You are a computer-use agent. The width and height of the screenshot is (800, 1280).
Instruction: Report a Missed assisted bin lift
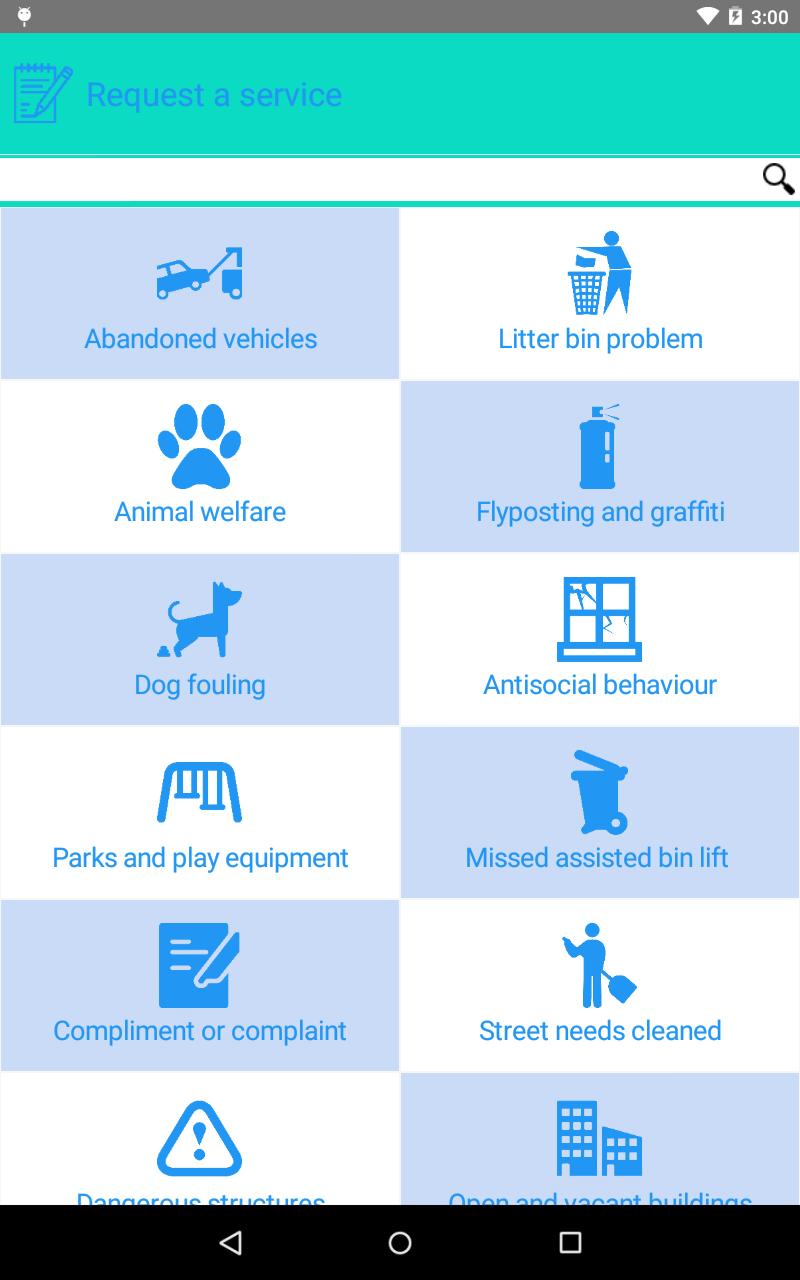pyautogui.click(x=600, y=813)
